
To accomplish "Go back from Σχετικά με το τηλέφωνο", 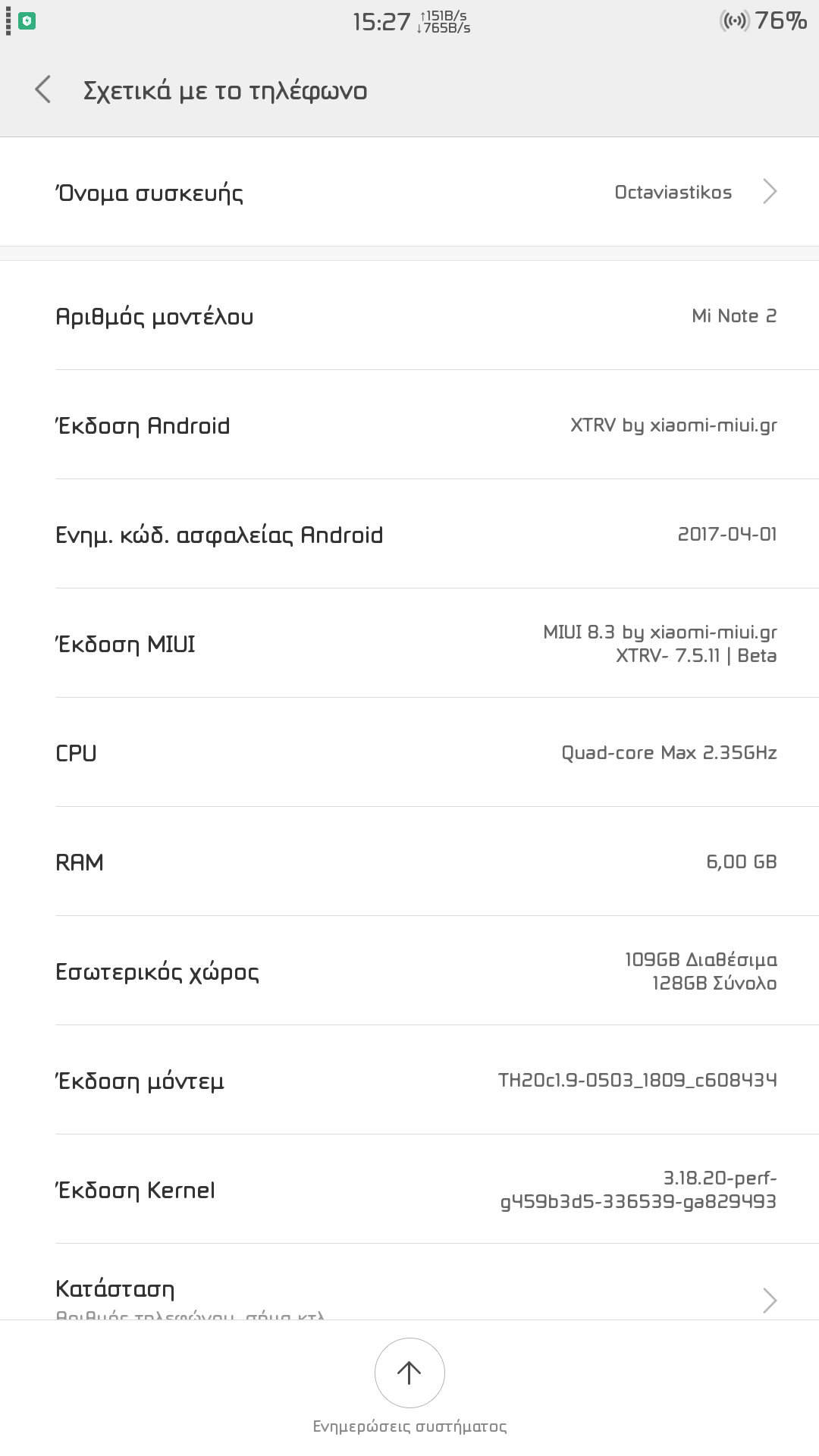I will click(x=44, y=89).
